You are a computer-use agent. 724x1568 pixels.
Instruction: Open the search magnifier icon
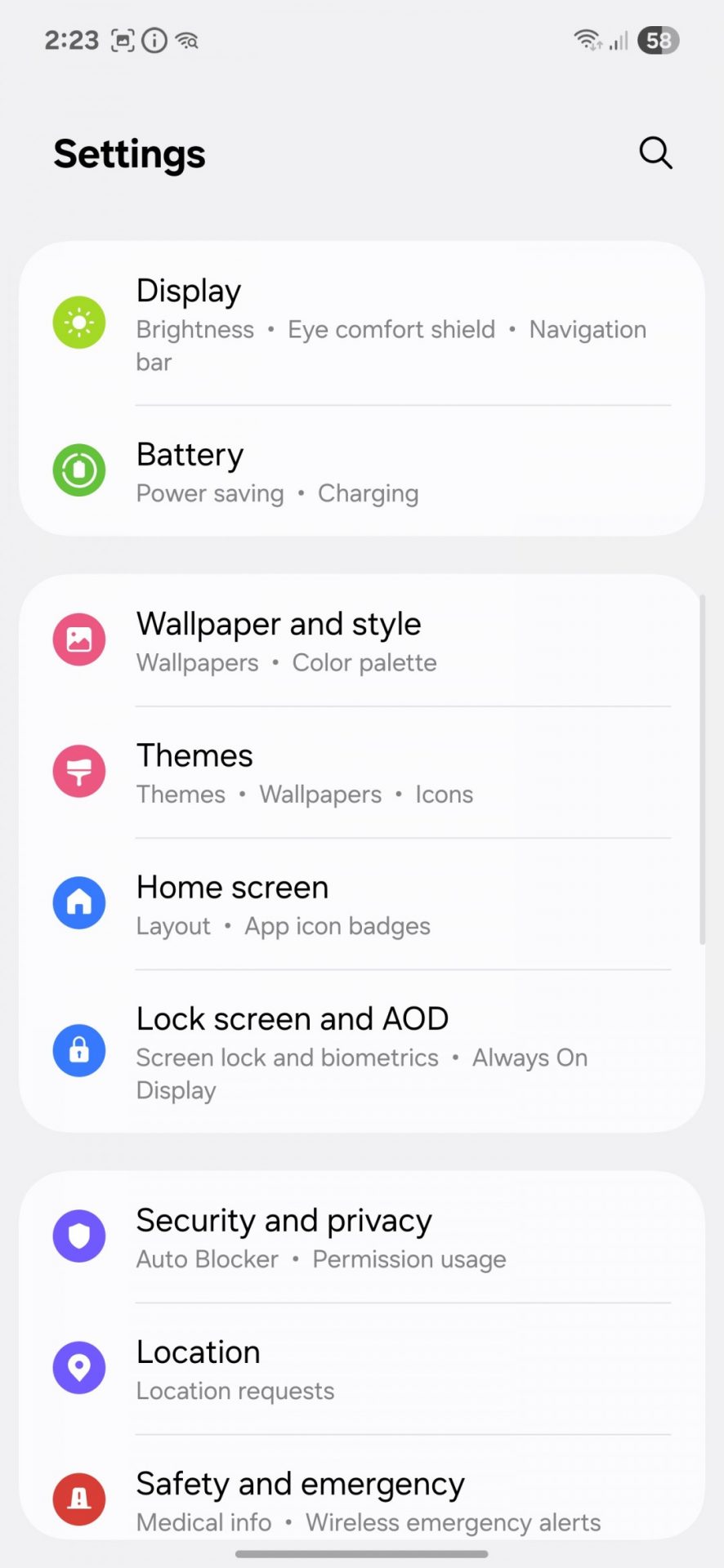pos(655,153)
